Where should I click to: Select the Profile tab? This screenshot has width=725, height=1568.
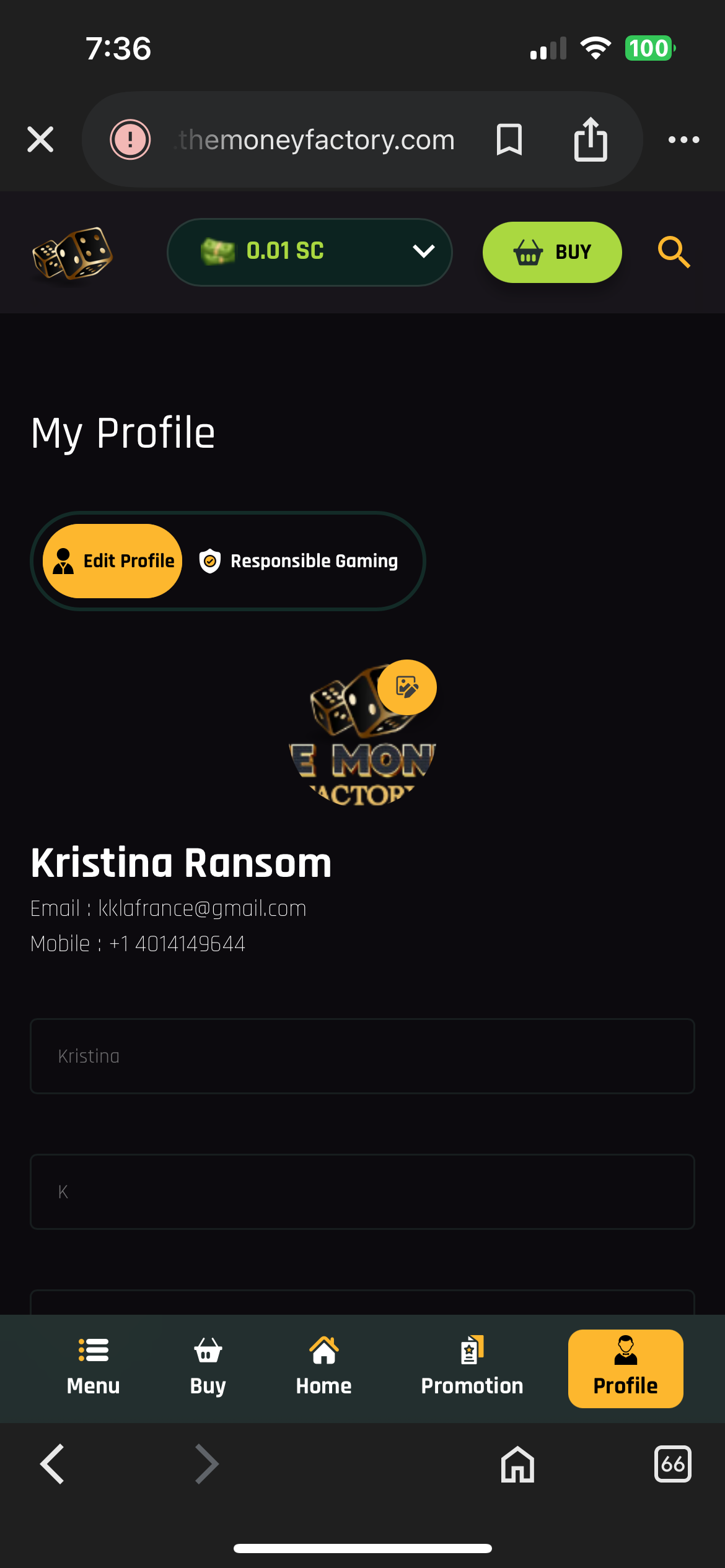coord(625,1369)
